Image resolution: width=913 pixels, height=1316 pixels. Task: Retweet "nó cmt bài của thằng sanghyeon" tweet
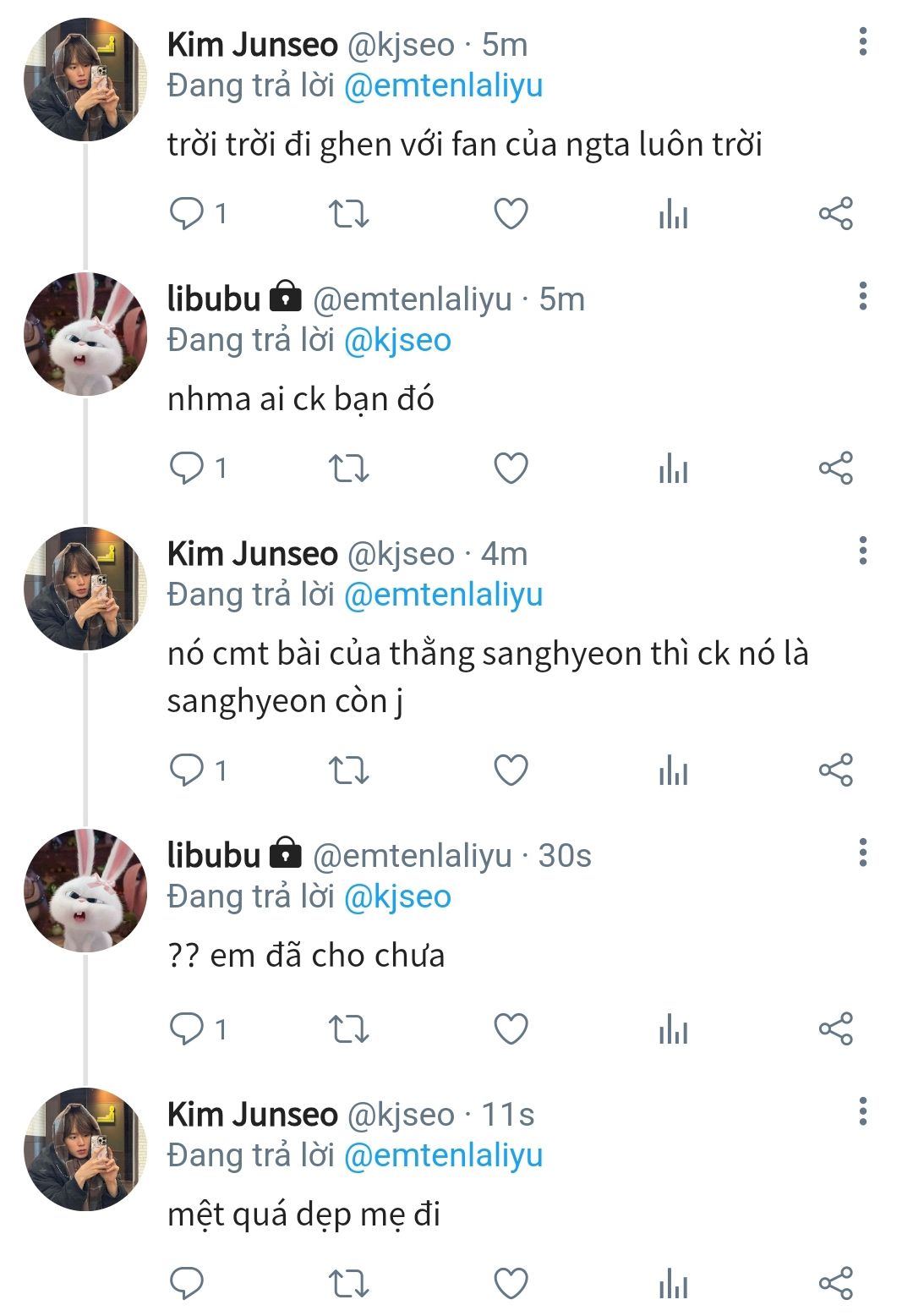coord(348,770)
